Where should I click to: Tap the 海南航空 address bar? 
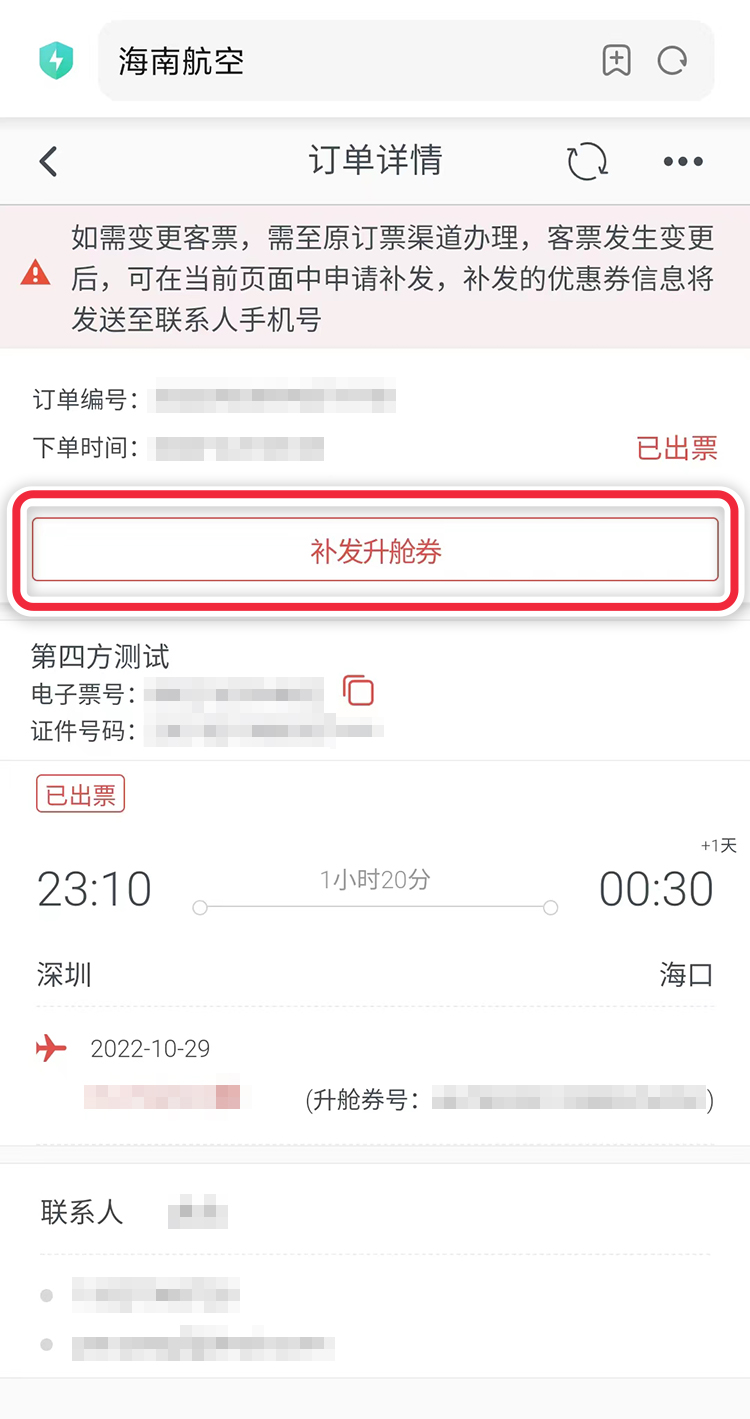tap(340, 61)
